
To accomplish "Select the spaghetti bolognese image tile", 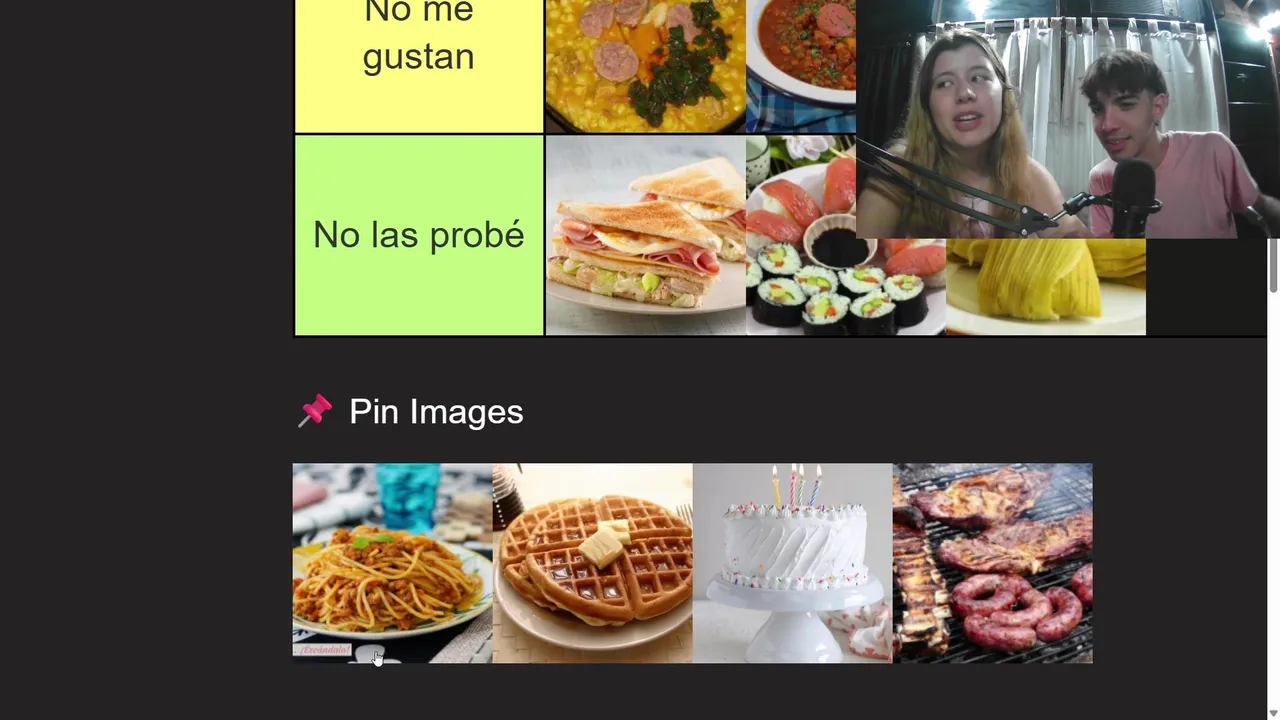I will tap(392, 562).
